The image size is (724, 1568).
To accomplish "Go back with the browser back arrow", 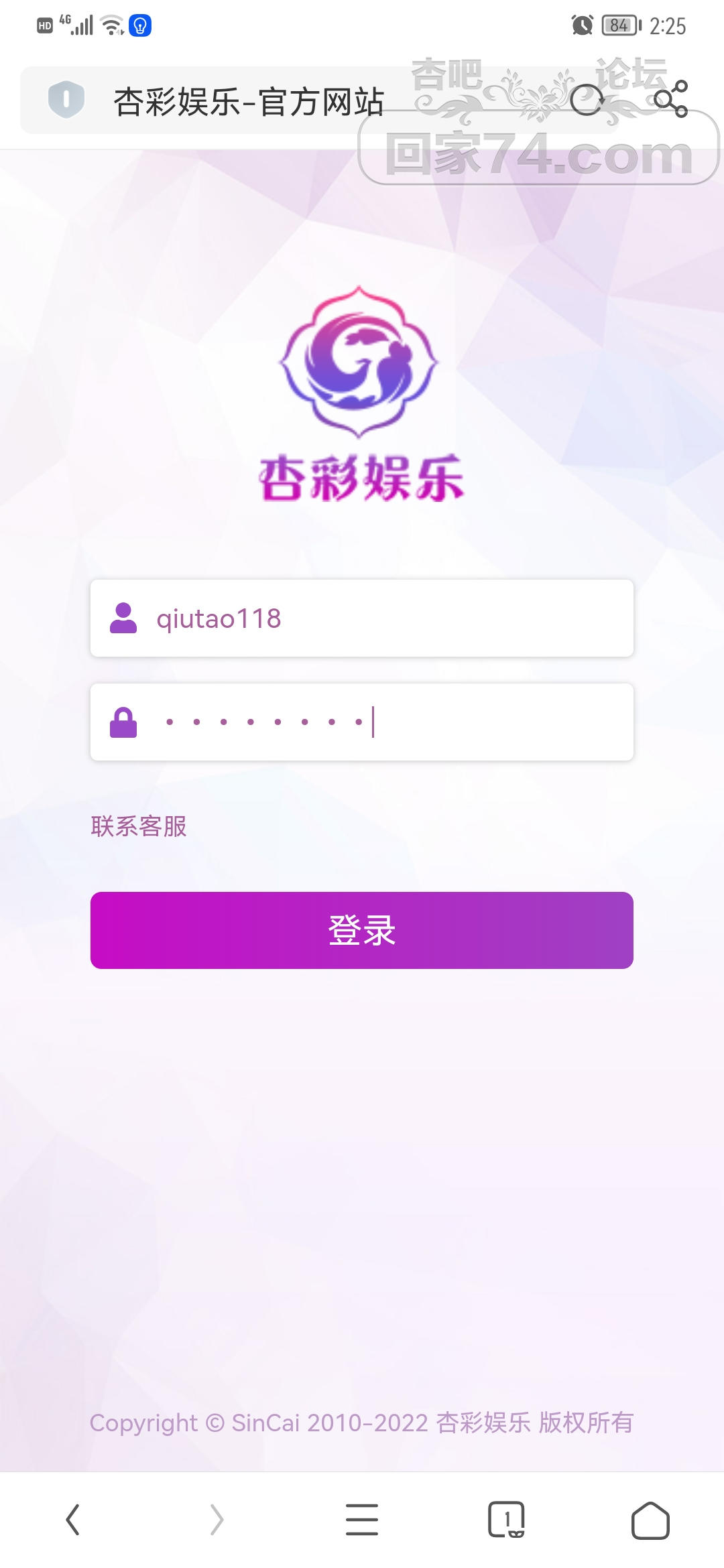I will click(x=72, y=1520).
